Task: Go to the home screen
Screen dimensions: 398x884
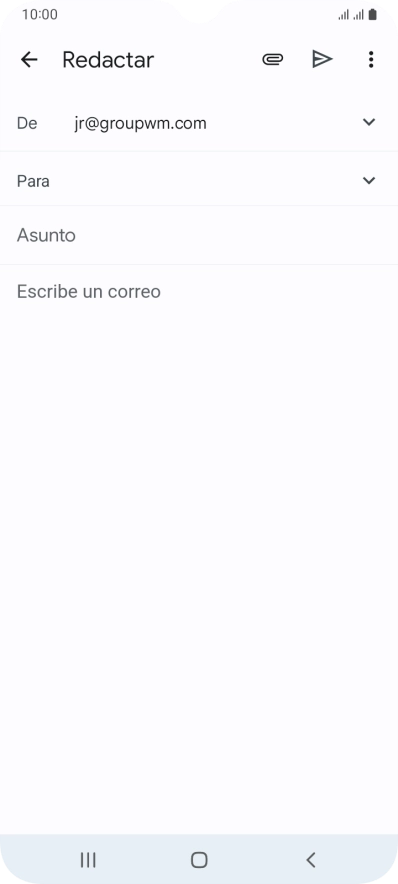Action: tap(199, 860)
